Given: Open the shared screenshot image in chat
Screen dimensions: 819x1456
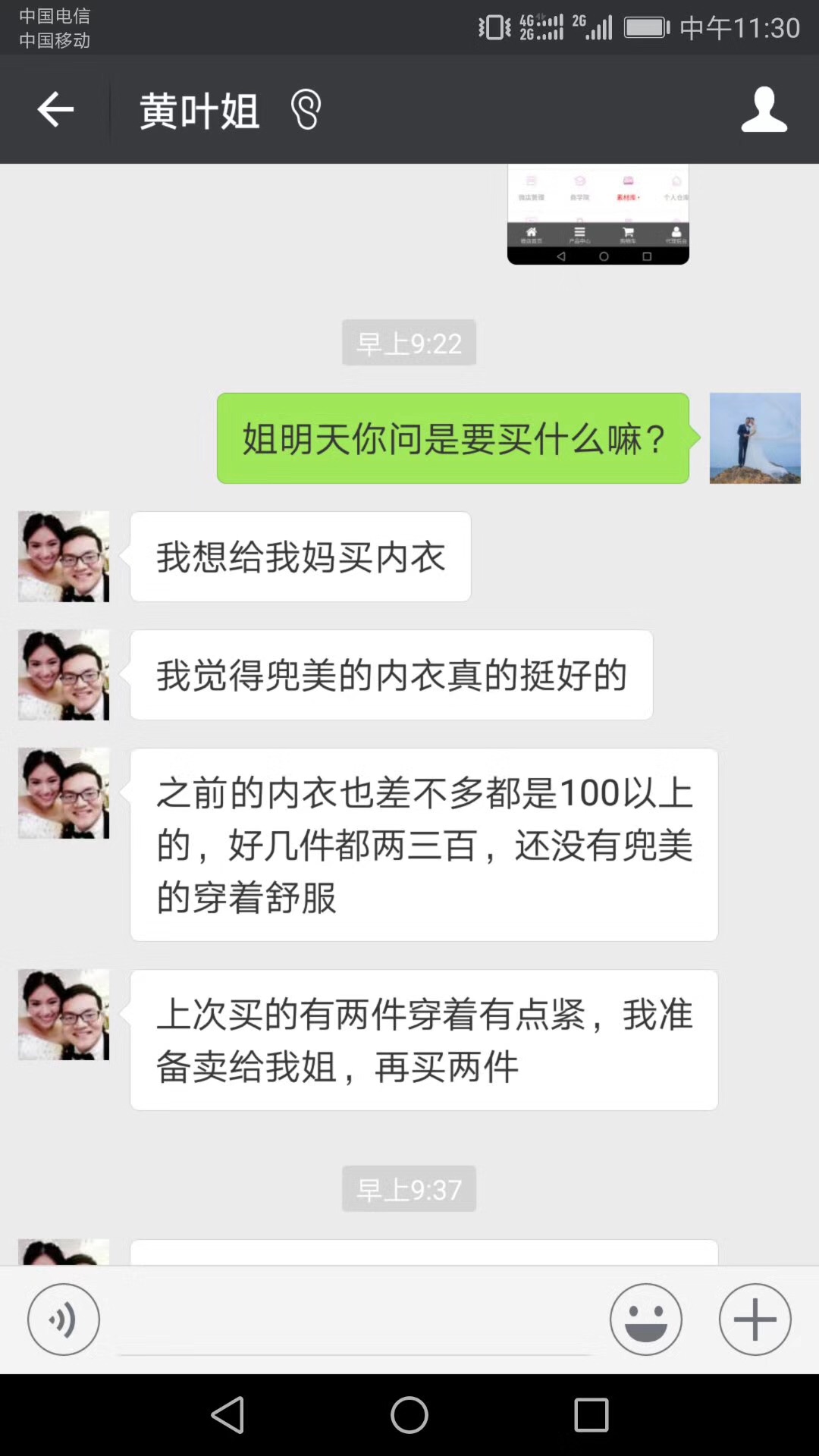Looking at the screenshot, I should coord(598,215).
